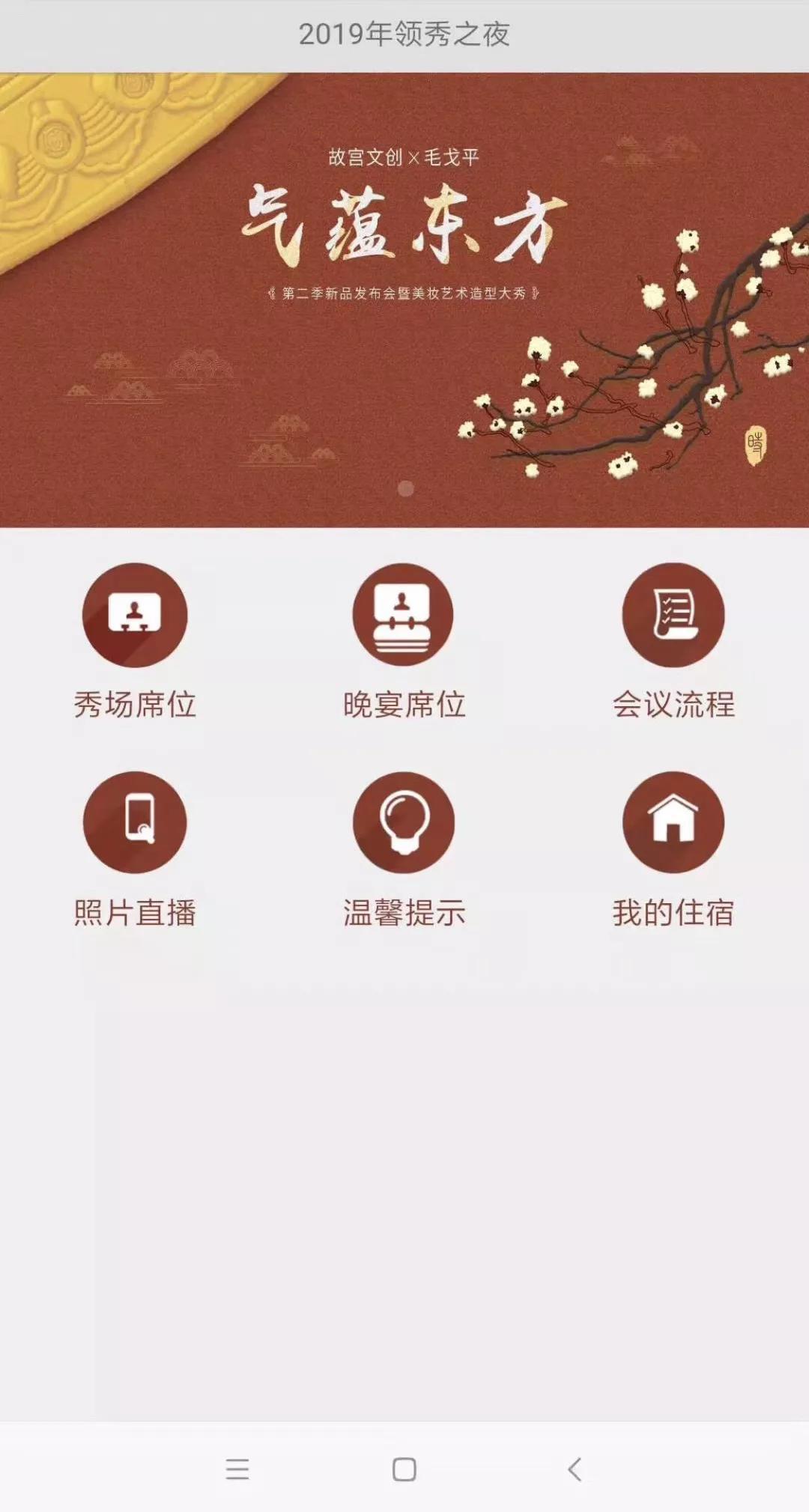View 会议流程 meeting agenda
This screenshot has width=809, height=1512.
tap(673, 616)
